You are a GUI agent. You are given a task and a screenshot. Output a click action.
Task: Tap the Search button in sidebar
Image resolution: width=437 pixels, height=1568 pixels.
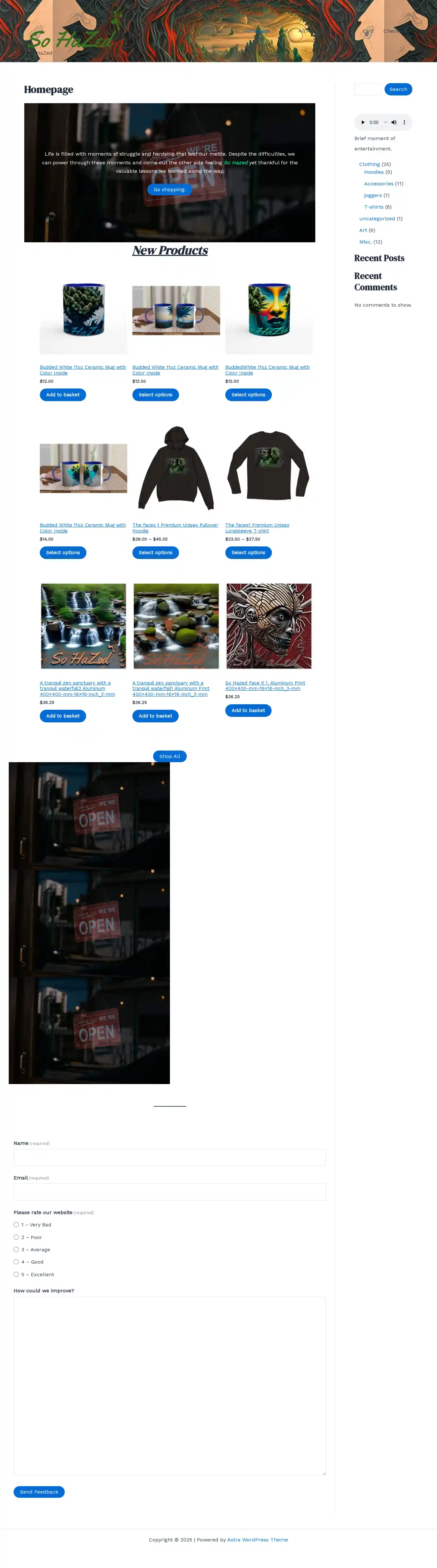pos(398,89)
